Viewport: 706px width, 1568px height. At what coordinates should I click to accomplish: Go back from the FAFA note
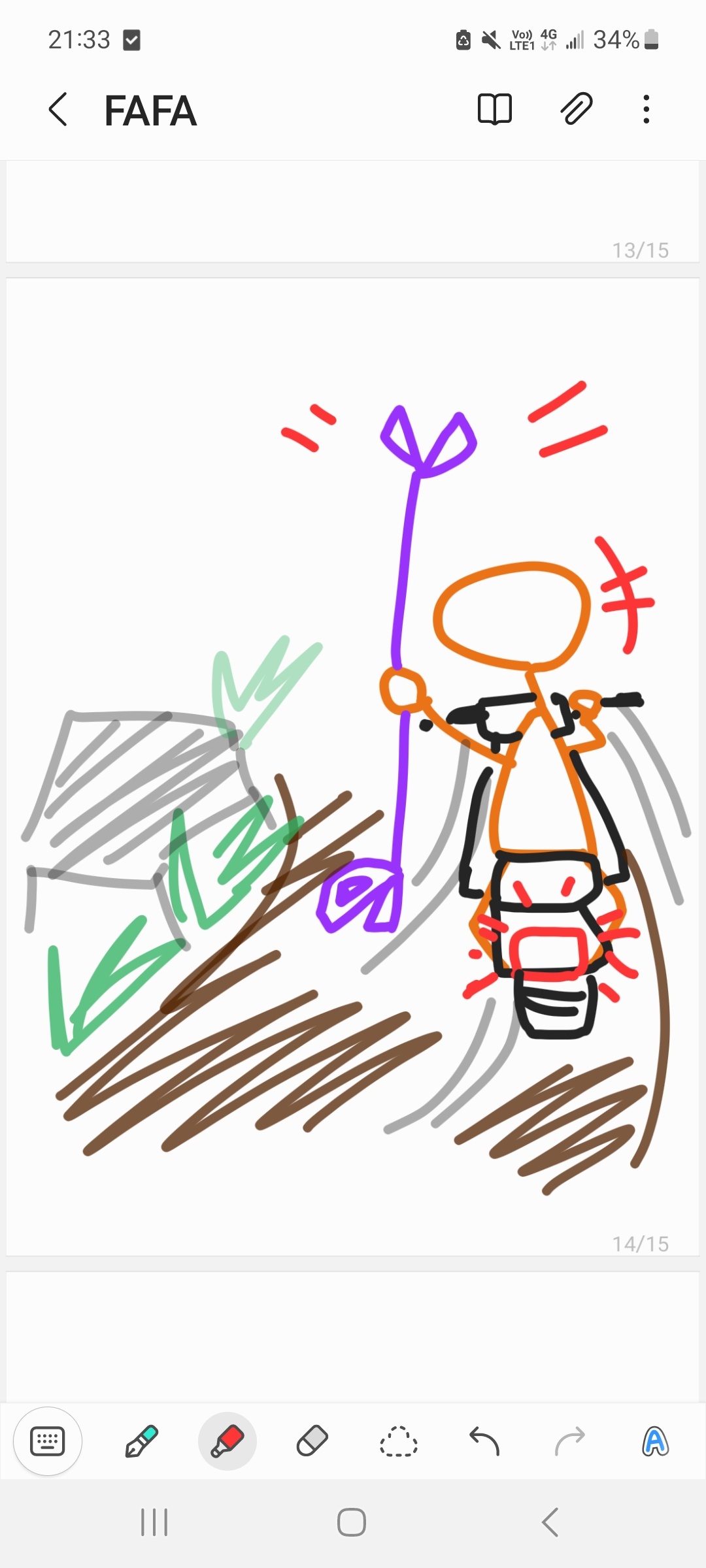coord(58,109)
